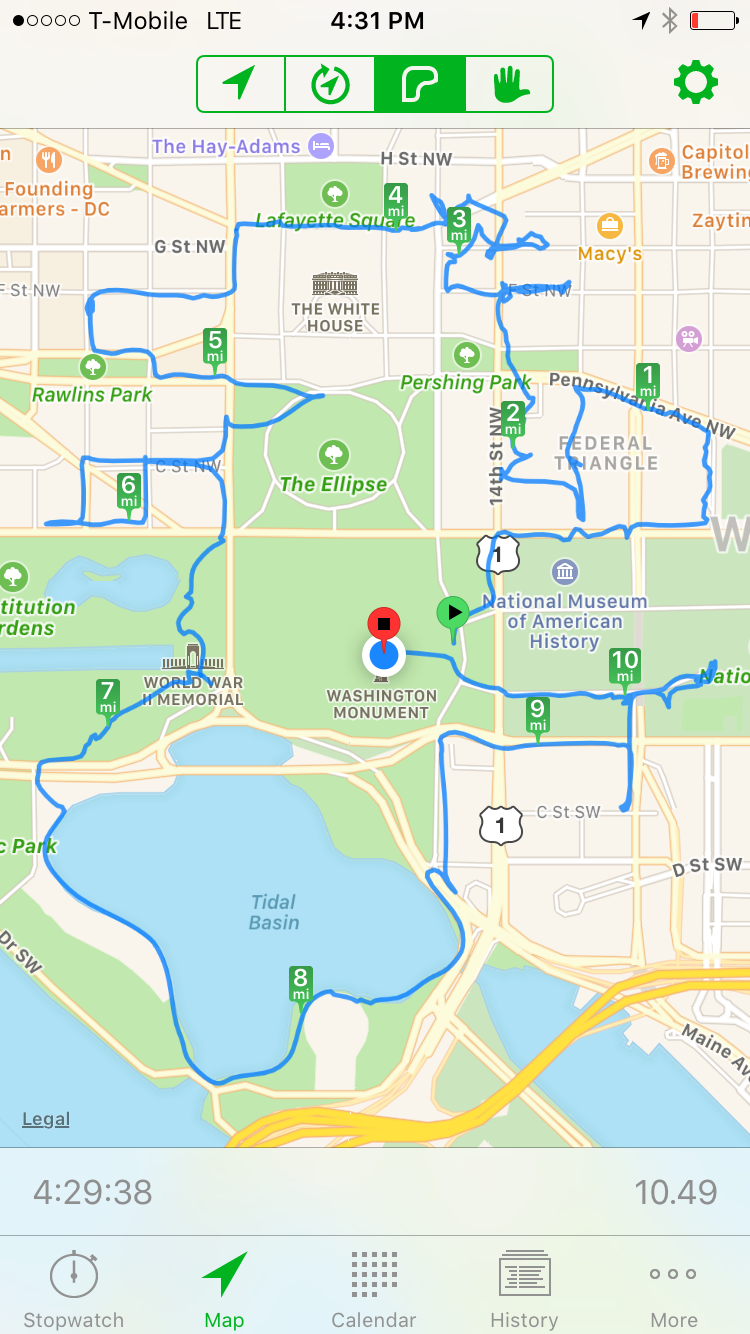Image resolution: width=750 pixels, height=1334 pixels.
Task: Tap the Map tab
Action: click(x=224, y=1289)
